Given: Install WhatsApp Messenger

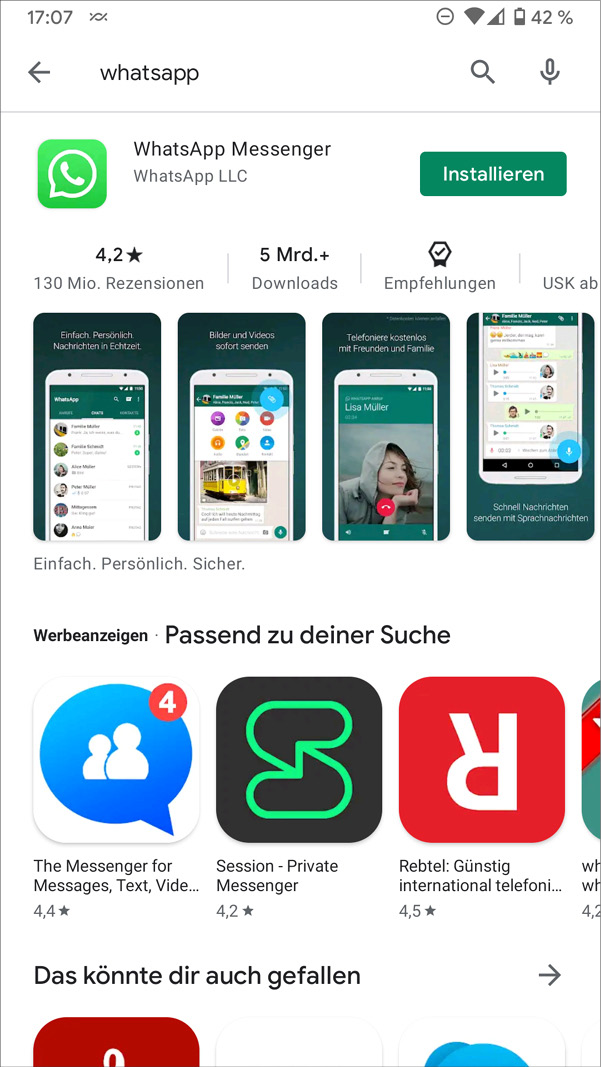Looking at the screenshot, I should click(x=493, y=174).
